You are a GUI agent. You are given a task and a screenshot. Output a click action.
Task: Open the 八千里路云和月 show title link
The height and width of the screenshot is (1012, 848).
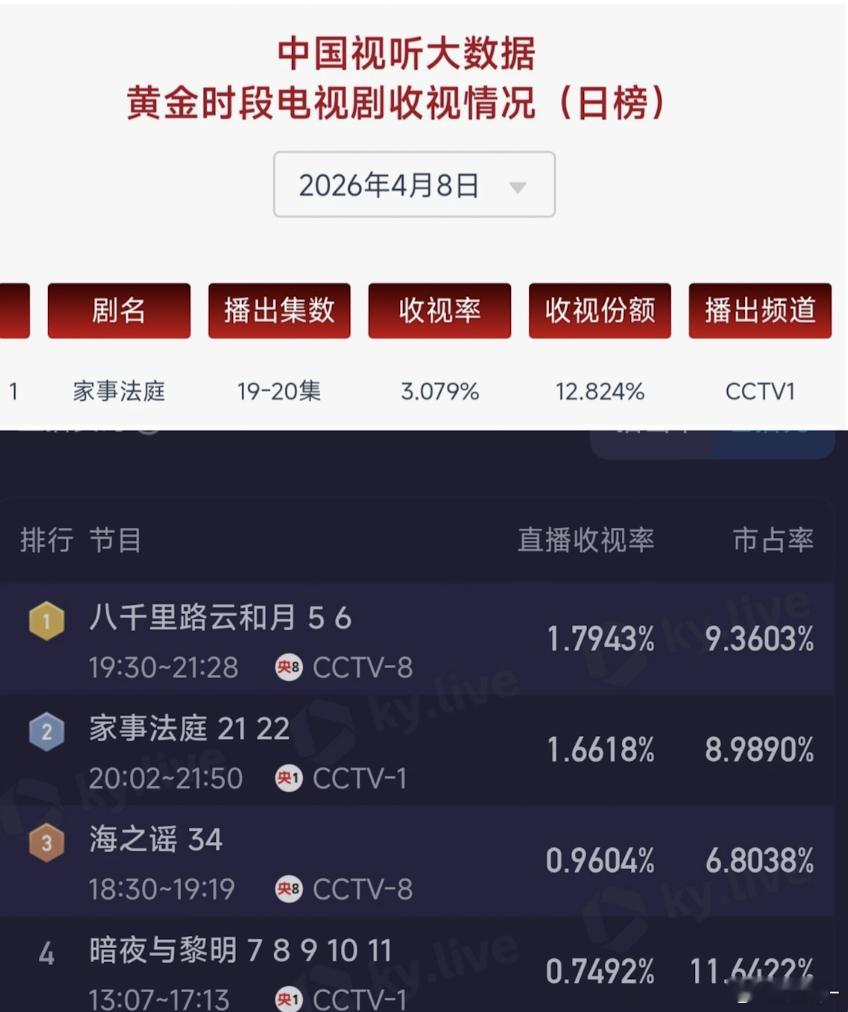221,619
